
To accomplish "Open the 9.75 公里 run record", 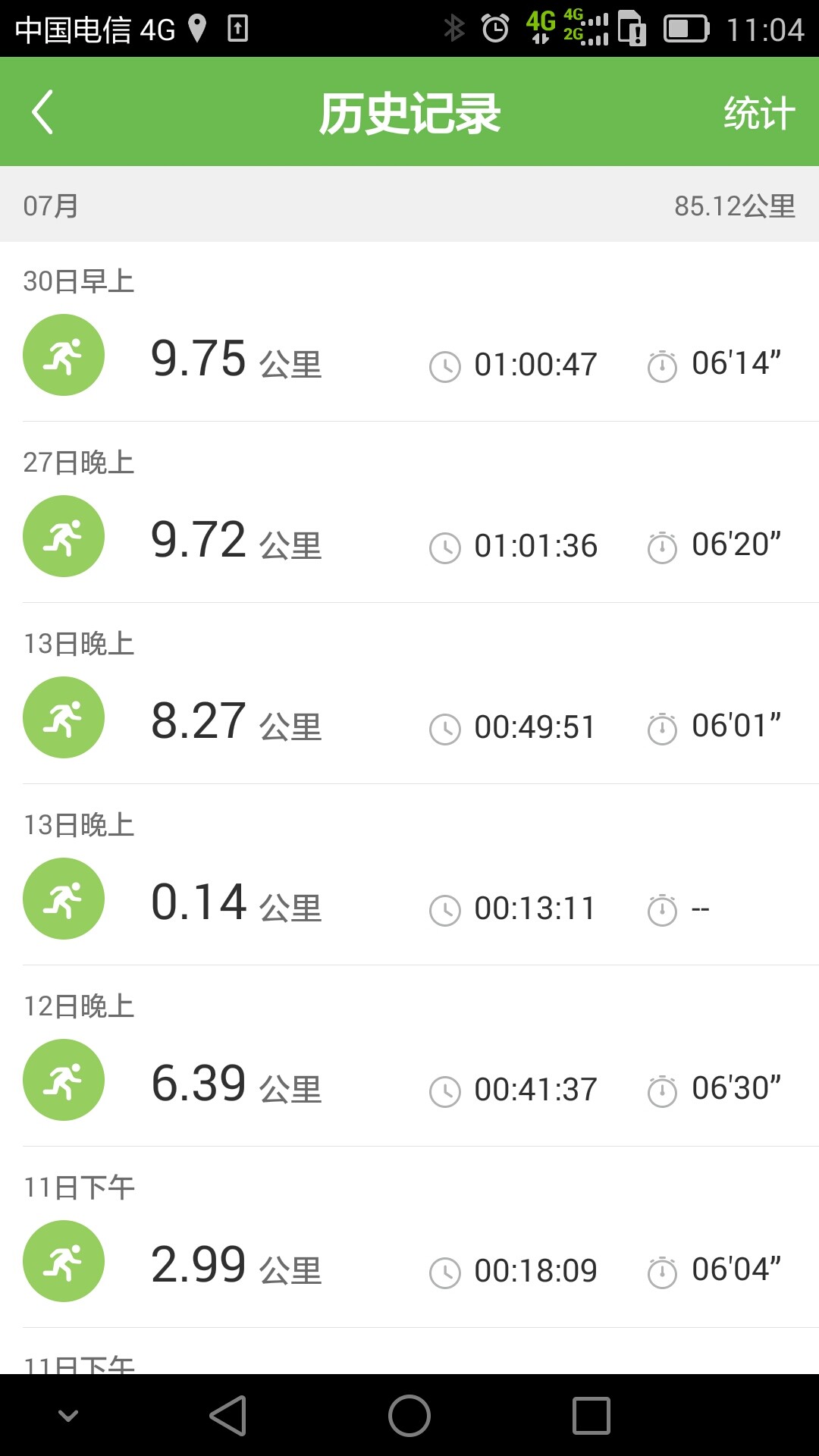I will (409, 356).
